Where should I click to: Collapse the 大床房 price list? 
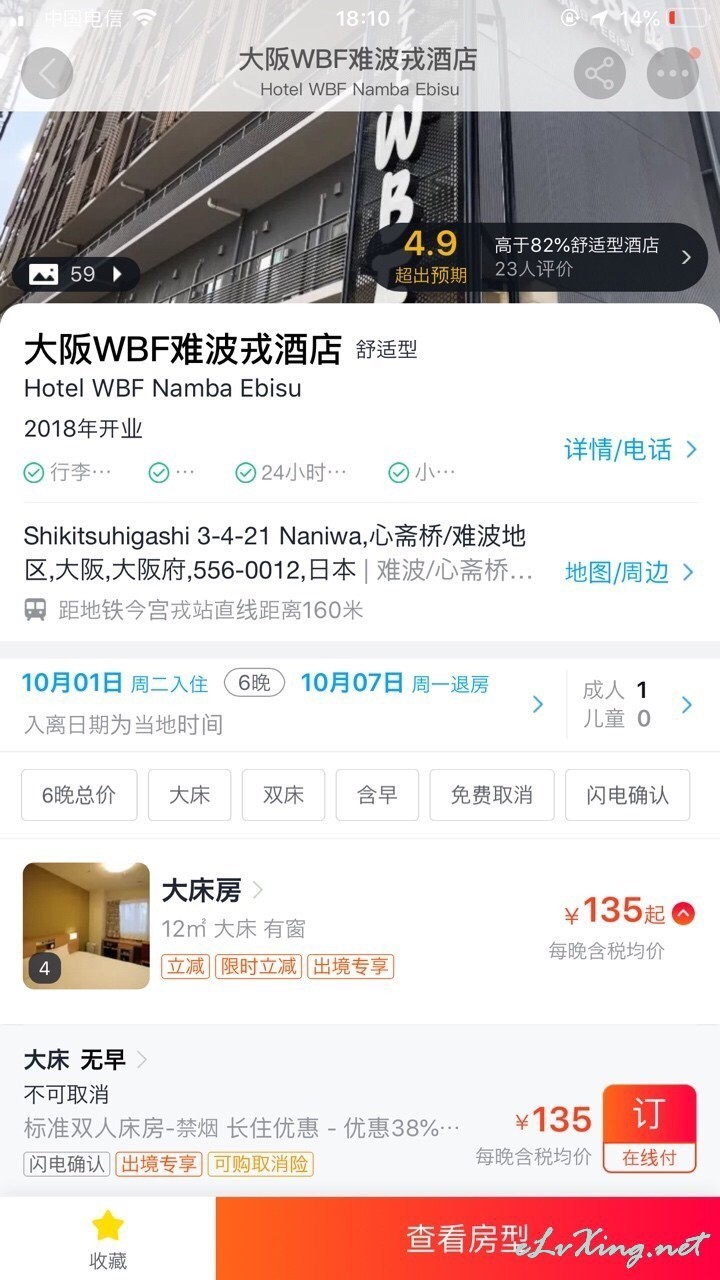click(683, 913)
